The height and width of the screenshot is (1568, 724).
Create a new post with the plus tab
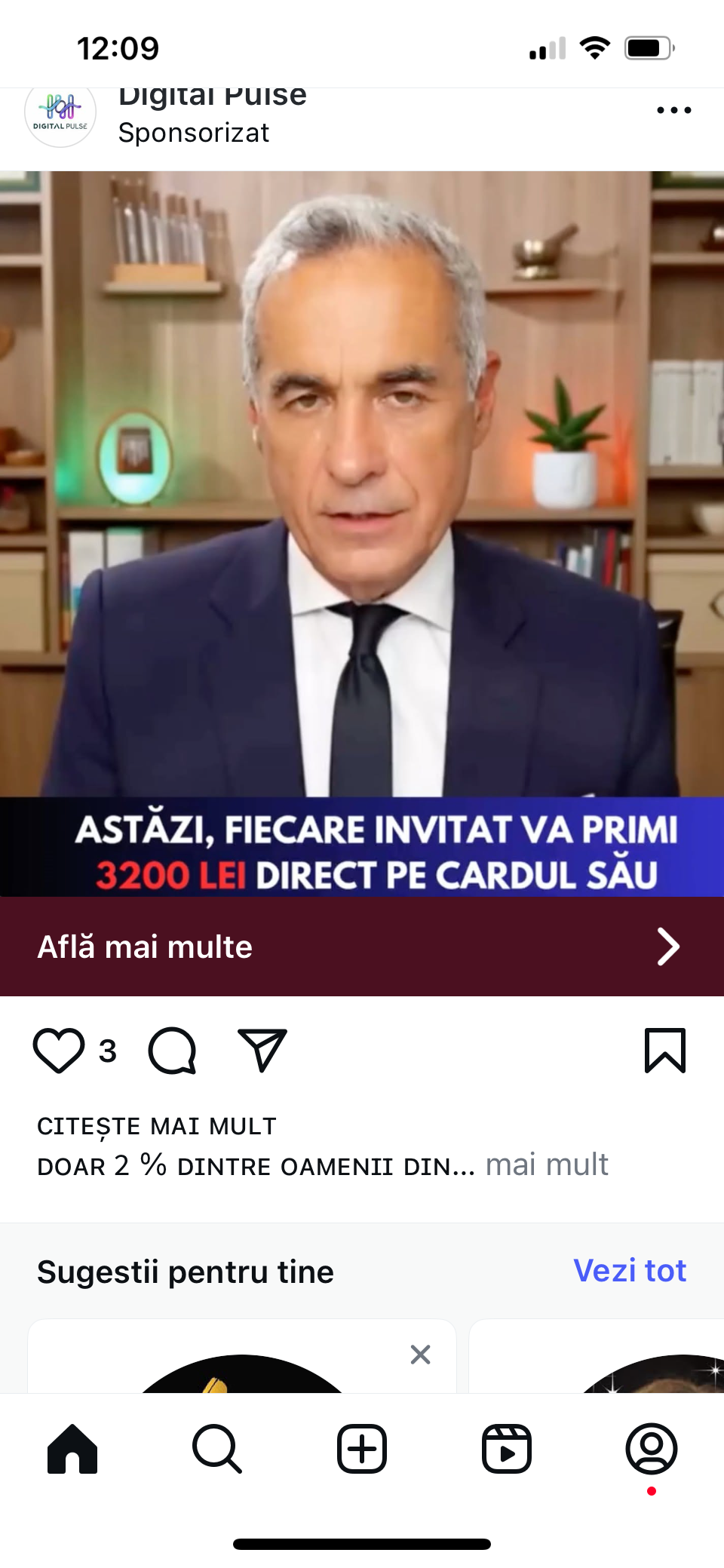[x=362, y=1449]
